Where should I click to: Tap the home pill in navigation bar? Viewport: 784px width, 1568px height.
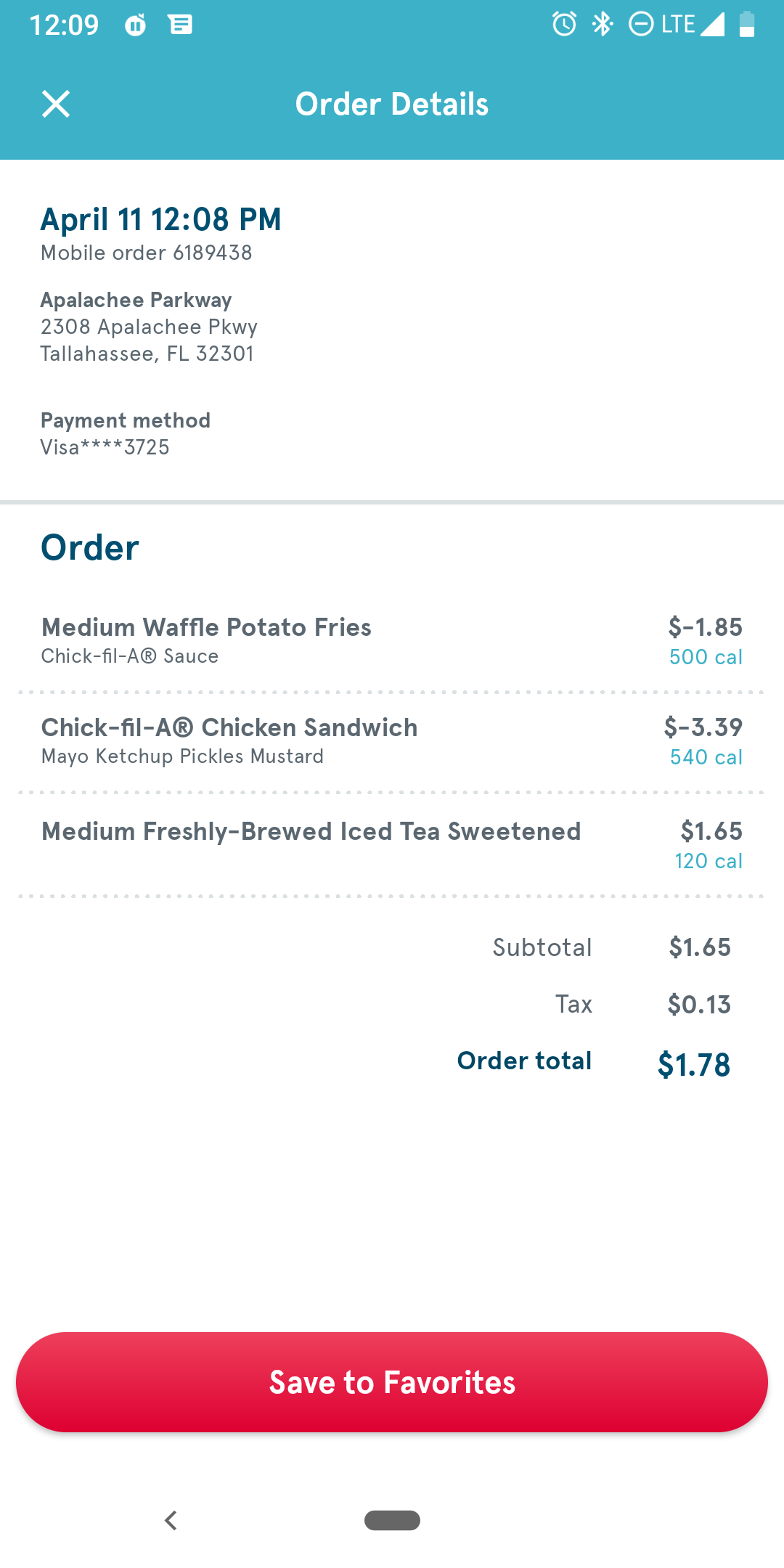392,1520
